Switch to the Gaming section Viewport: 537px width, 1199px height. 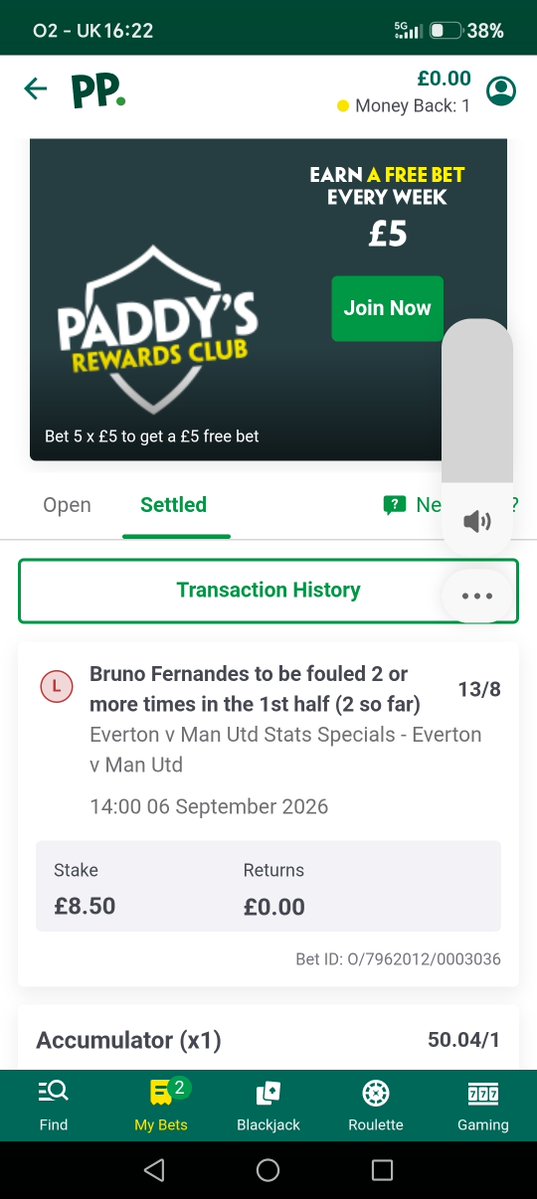(483, 1105)
